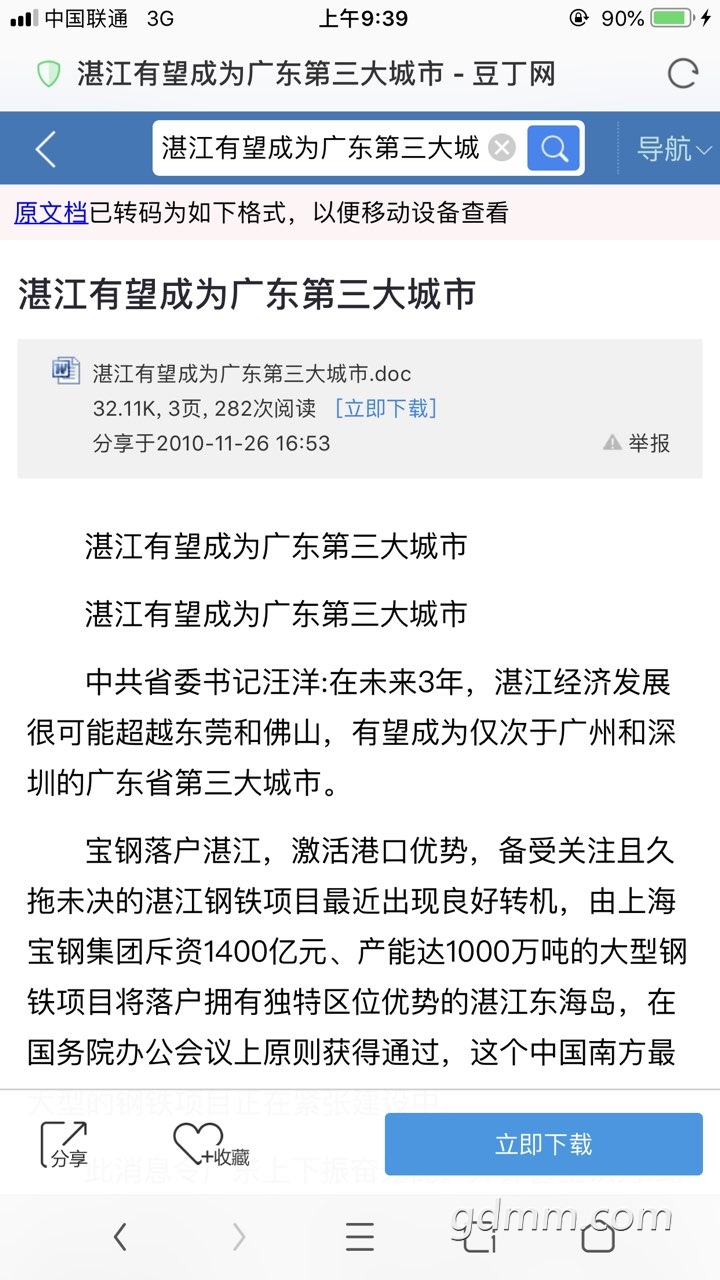This screenshot has width=720, height=1280.
Task: Tap the search input field
Action: pos(320,149)
